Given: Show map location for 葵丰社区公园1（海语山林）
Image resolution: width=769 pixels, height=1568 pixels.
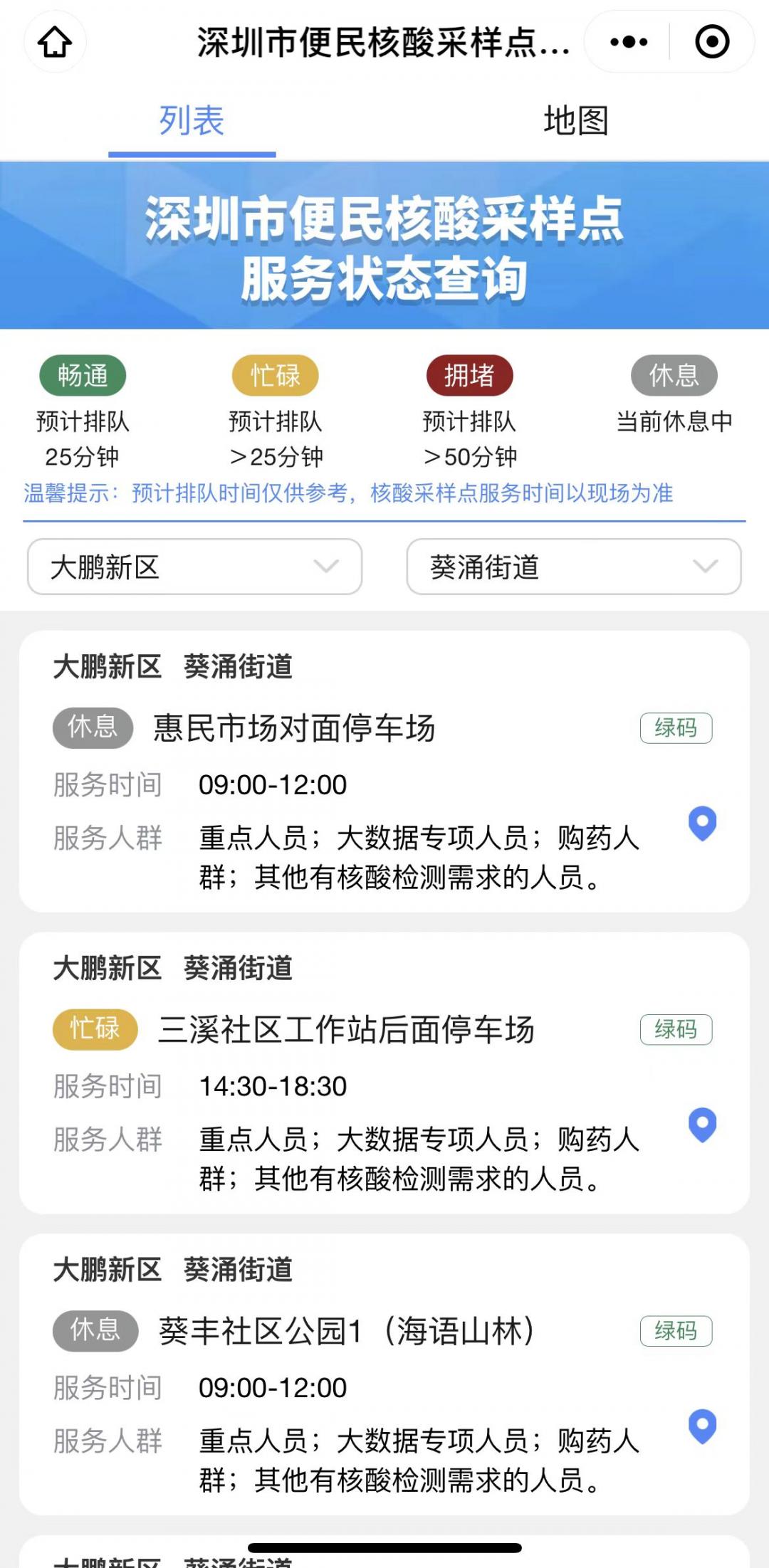Looking at the screenshot, I should coord(702,1426).
